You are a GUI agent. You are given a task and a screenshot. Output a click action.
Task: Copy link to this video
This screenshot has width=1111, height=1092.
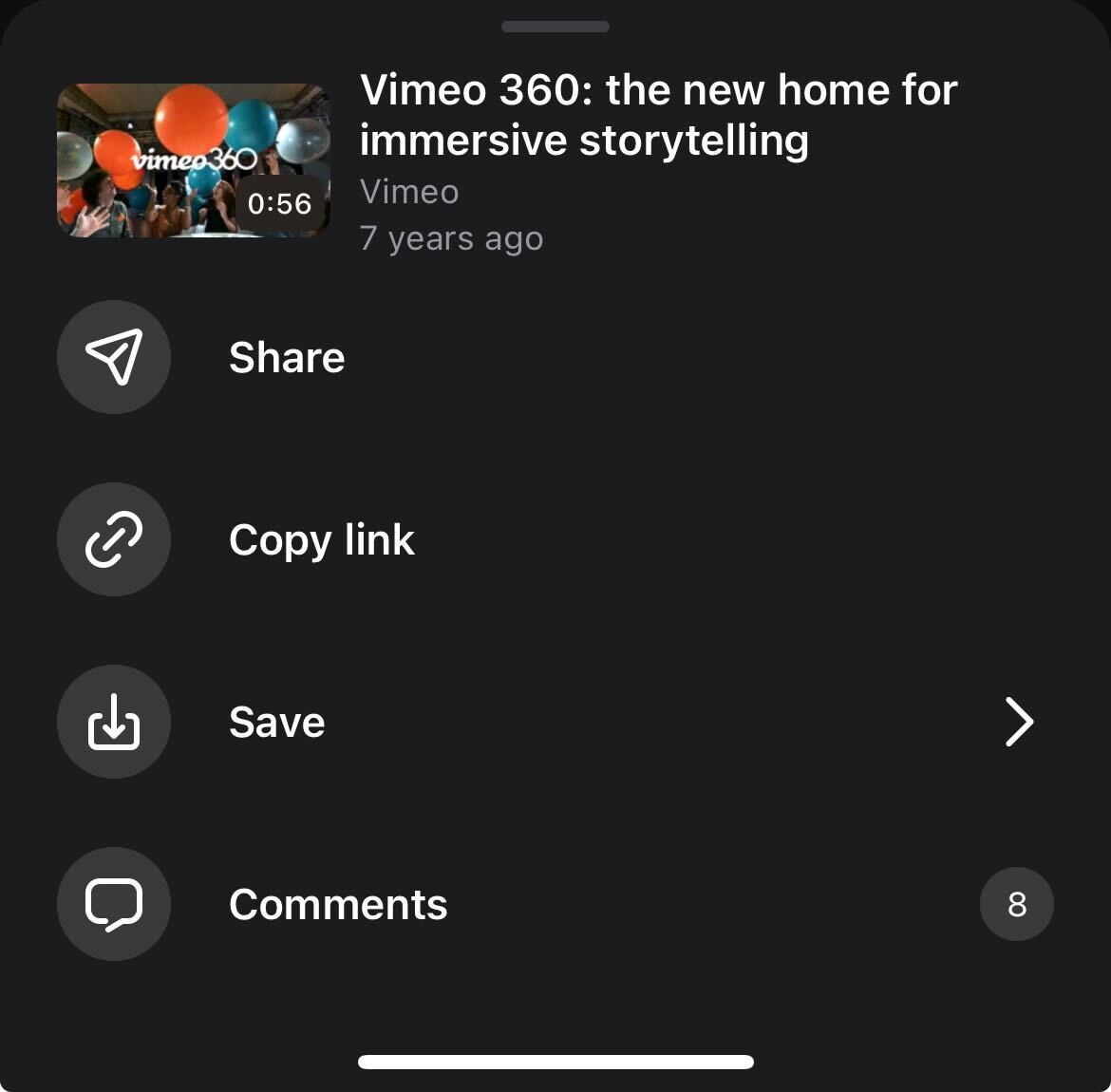321,540
